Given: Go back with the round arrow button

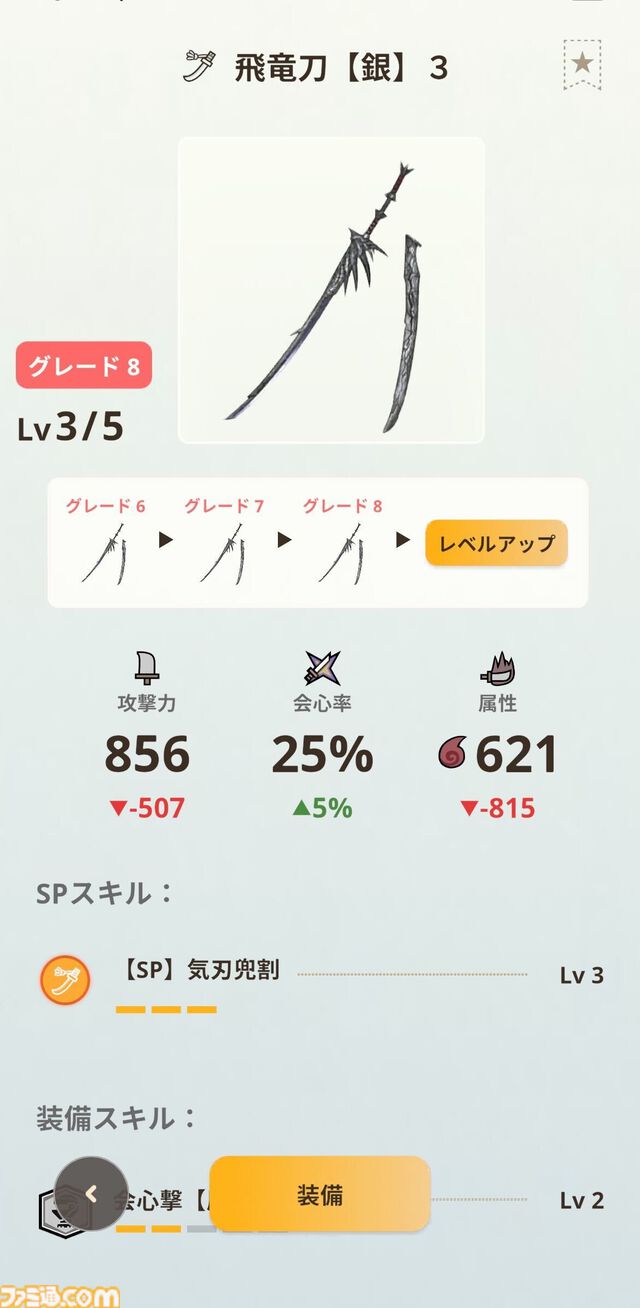Looking at the screenshot, I should click(91, 1194).
